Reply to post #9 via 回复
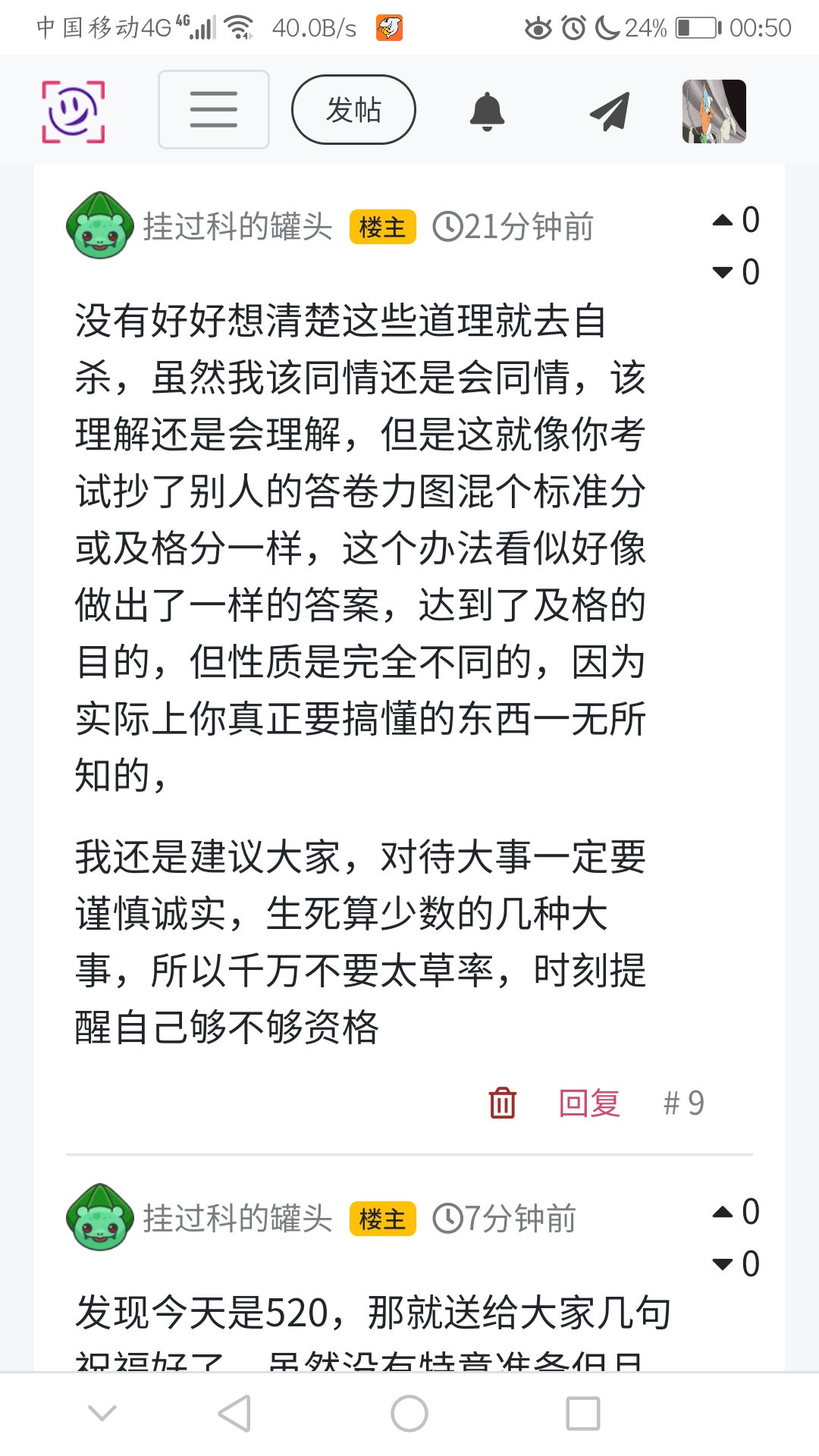The image size is (819, 1456). click(589, 1103)
